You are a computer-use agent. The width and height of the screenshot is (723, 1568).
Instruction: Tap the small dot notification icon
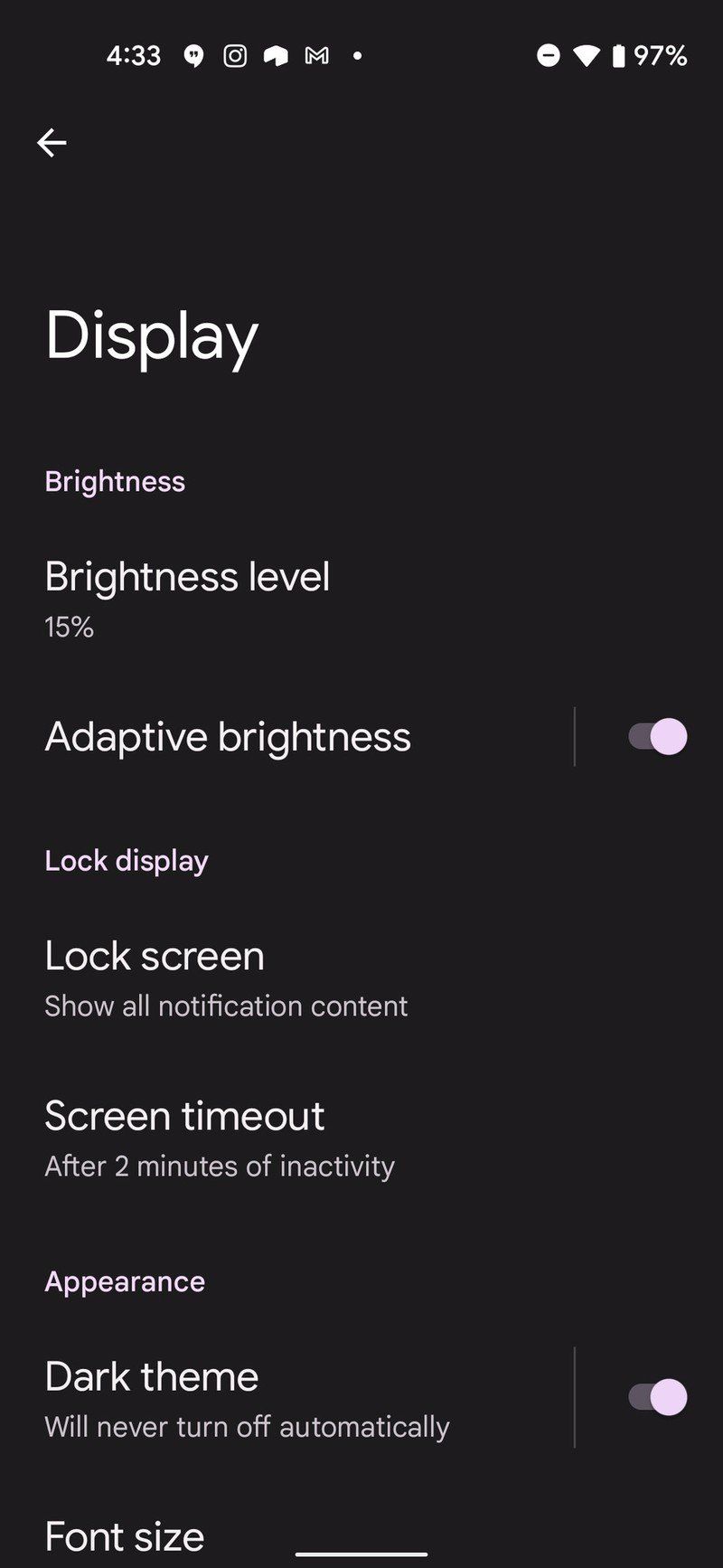[358, 55]
